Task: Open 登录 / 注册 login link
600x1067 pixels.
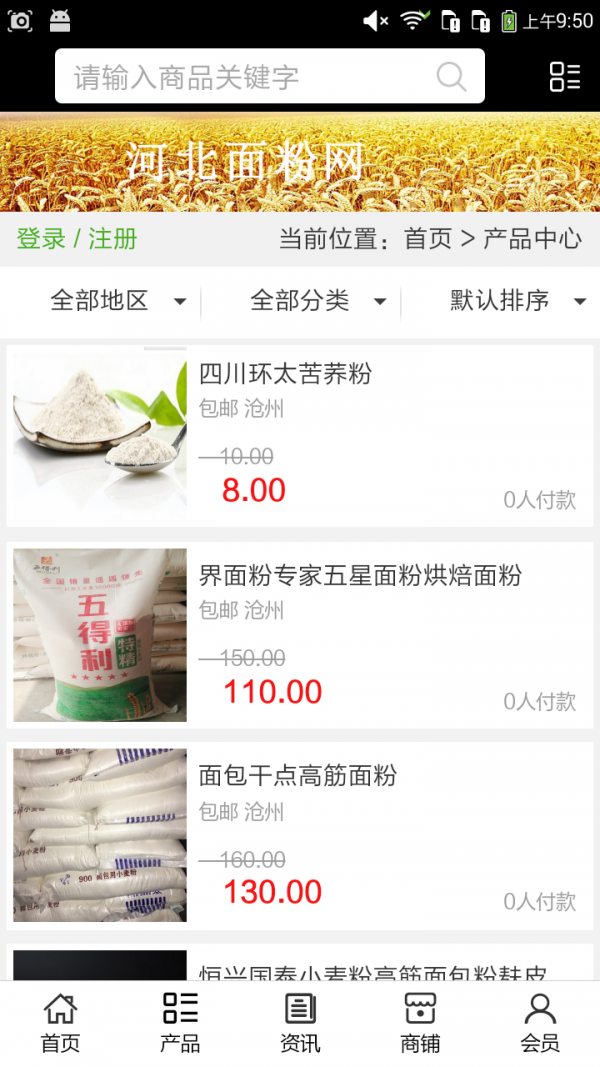Action: pos(77,239)
